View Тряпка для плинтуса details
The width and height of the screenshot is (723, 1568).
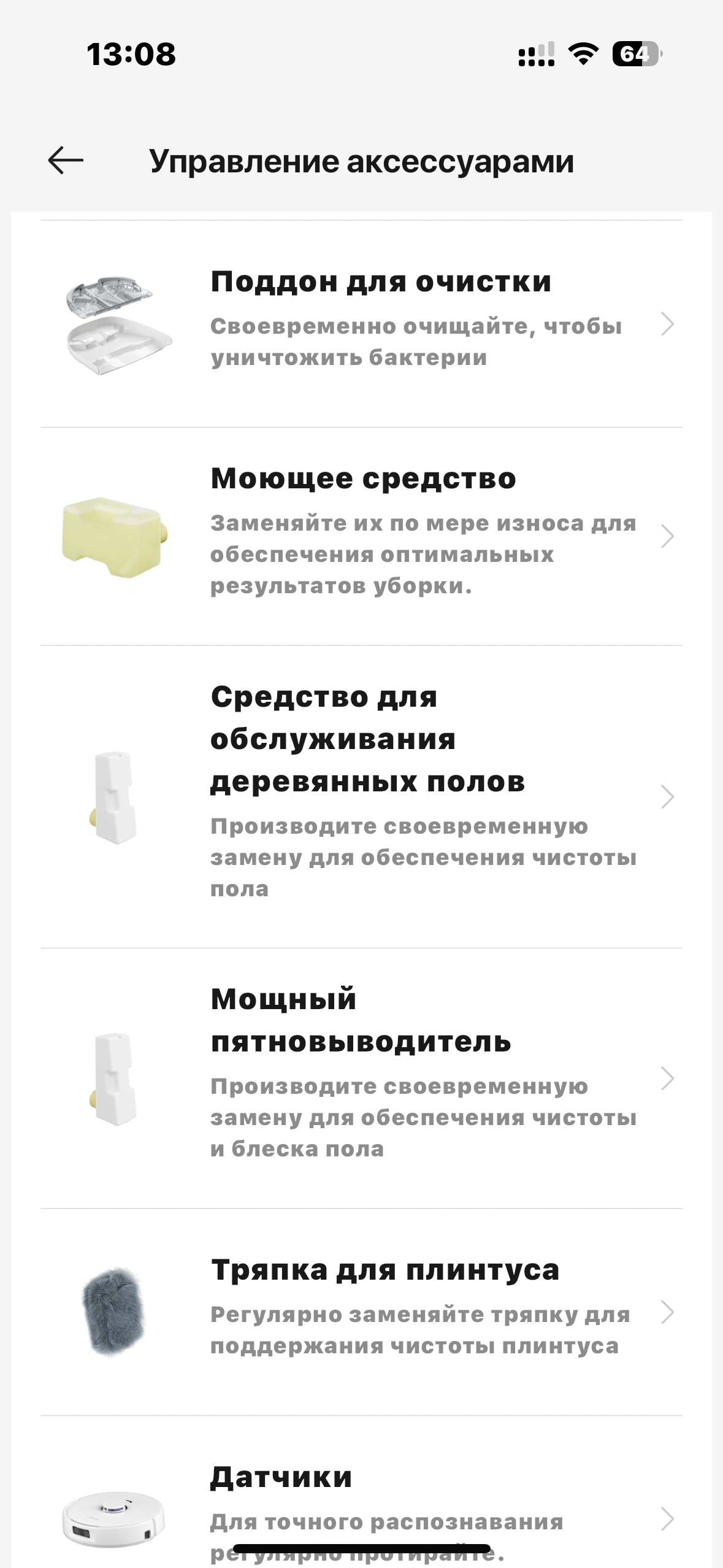pyautogui.click(x=362, y=1312)
